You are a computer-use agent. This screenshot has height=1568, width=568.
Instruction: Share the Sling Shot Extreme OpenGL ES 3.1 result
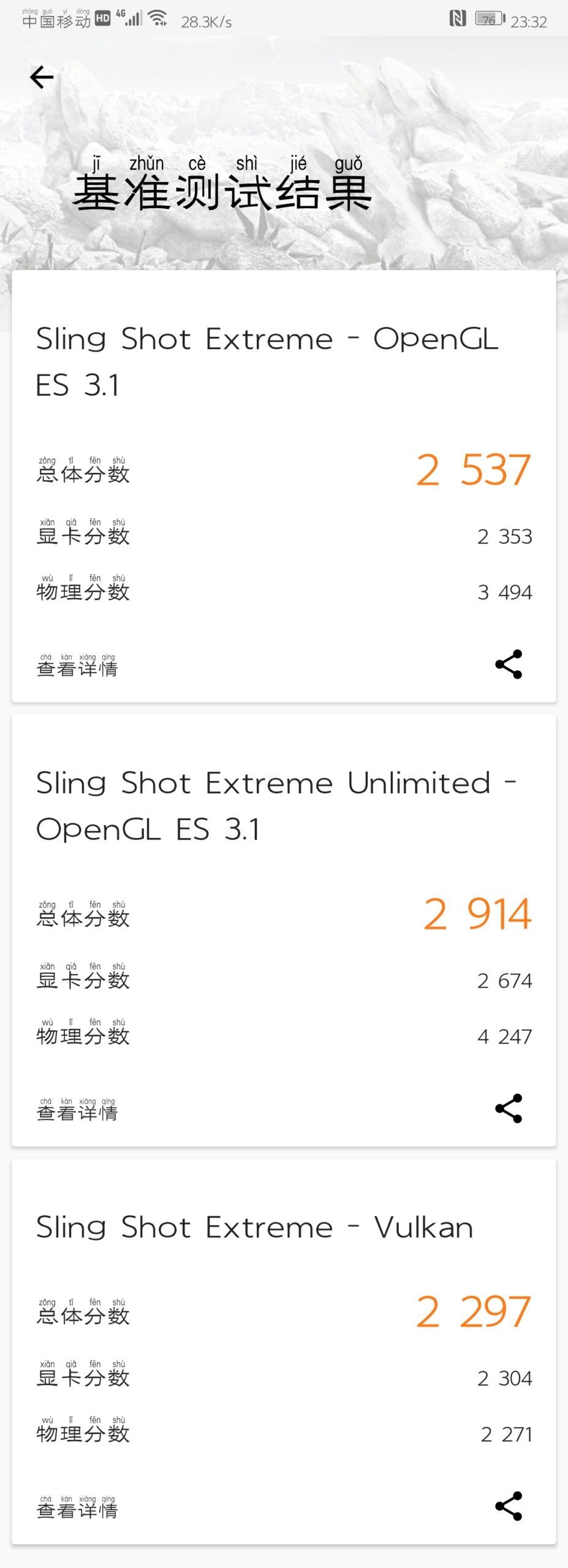[508, 665]
